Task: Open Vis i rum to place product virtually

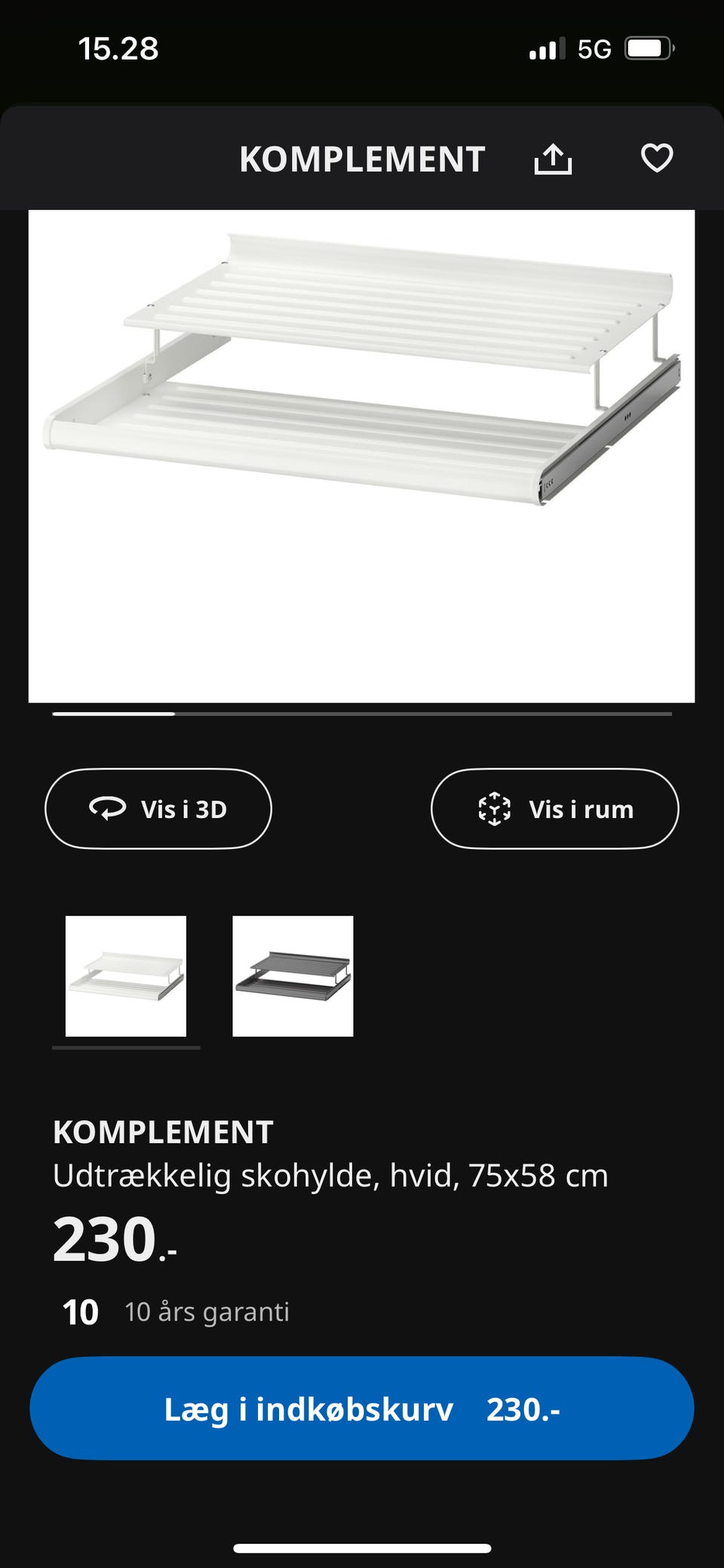Action: (554, 808)
